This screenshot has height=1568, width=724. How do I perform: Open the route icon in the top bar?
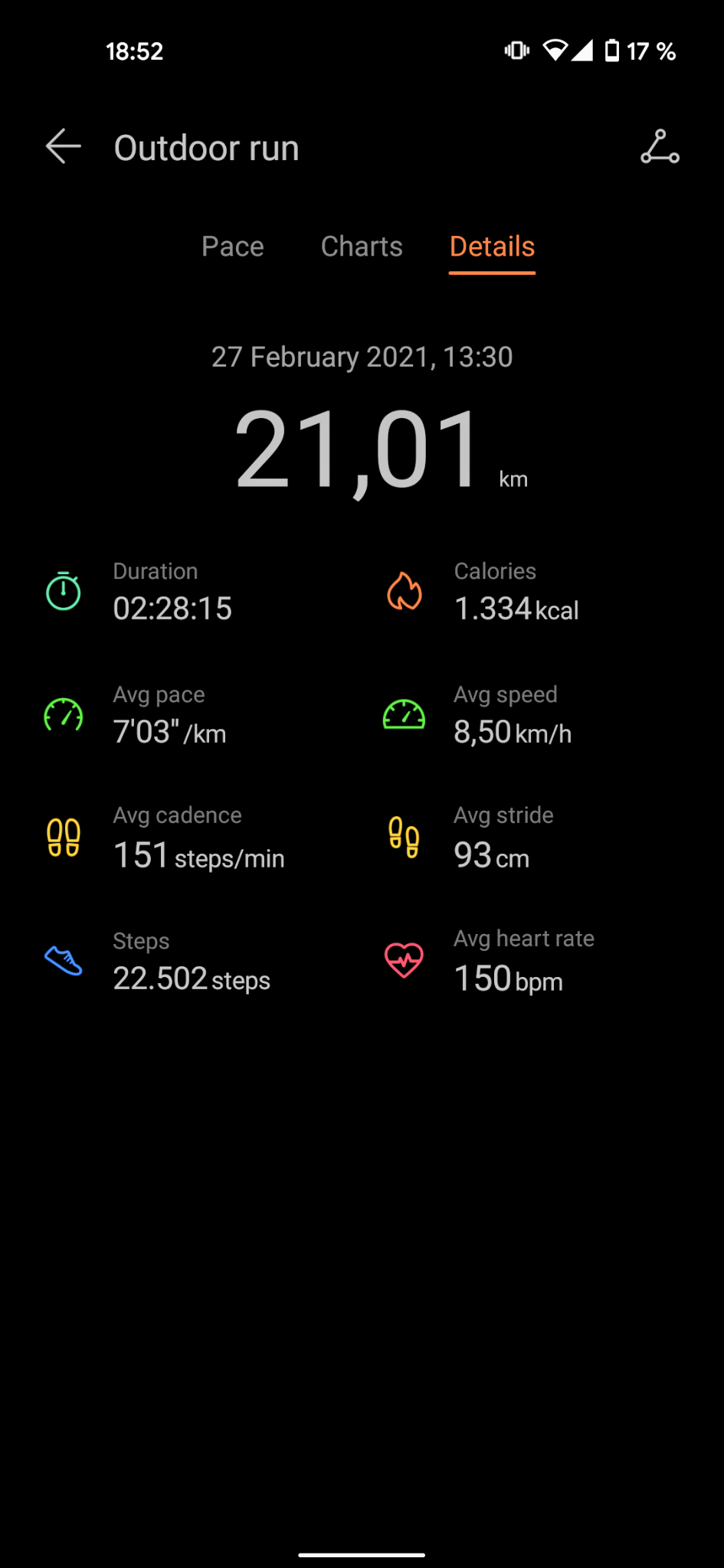660,146
